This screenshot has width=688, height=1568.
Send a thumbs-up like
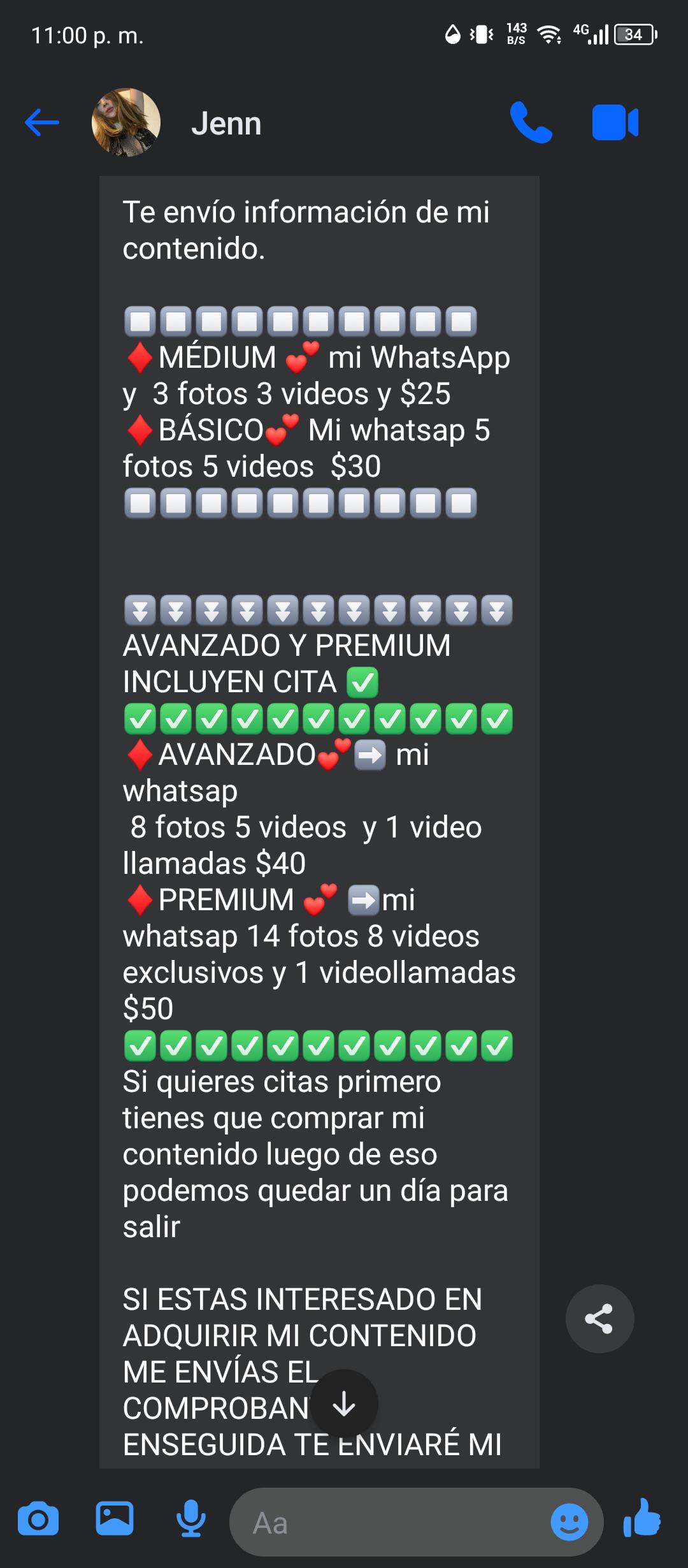click(643, 1520)
